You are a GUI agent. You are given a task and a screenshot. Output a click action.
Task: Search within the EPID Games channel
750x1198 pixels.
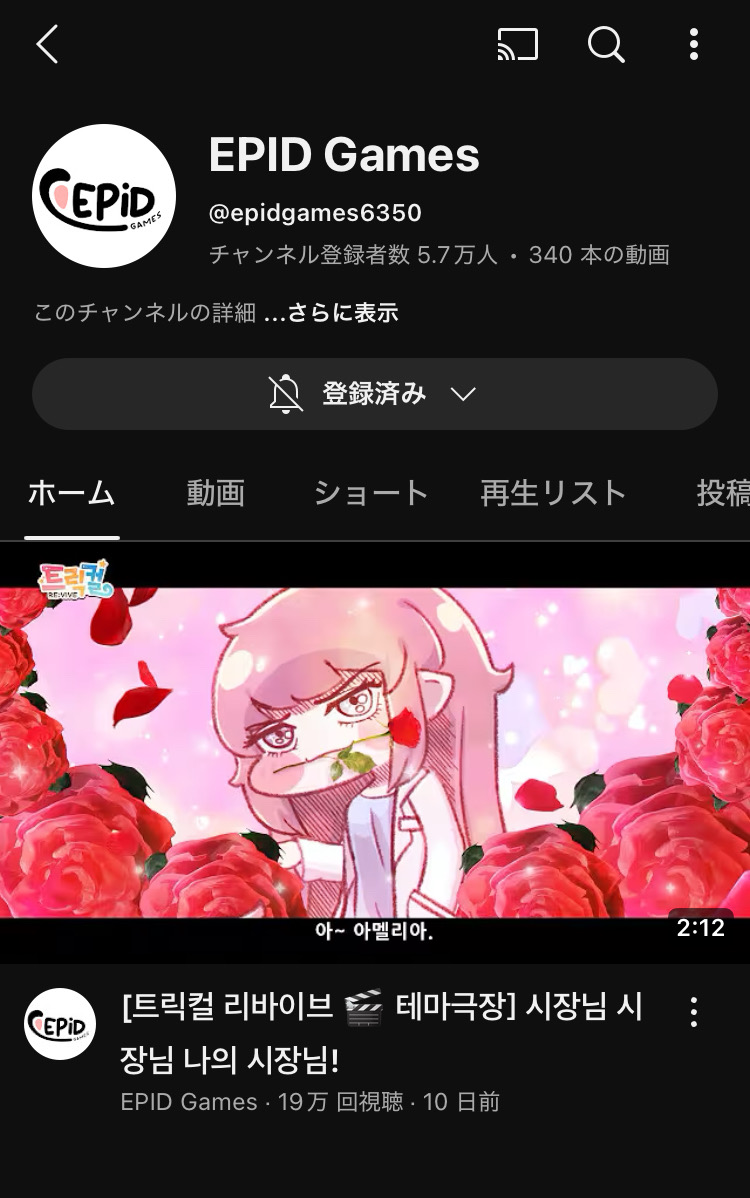click(606, 45)
